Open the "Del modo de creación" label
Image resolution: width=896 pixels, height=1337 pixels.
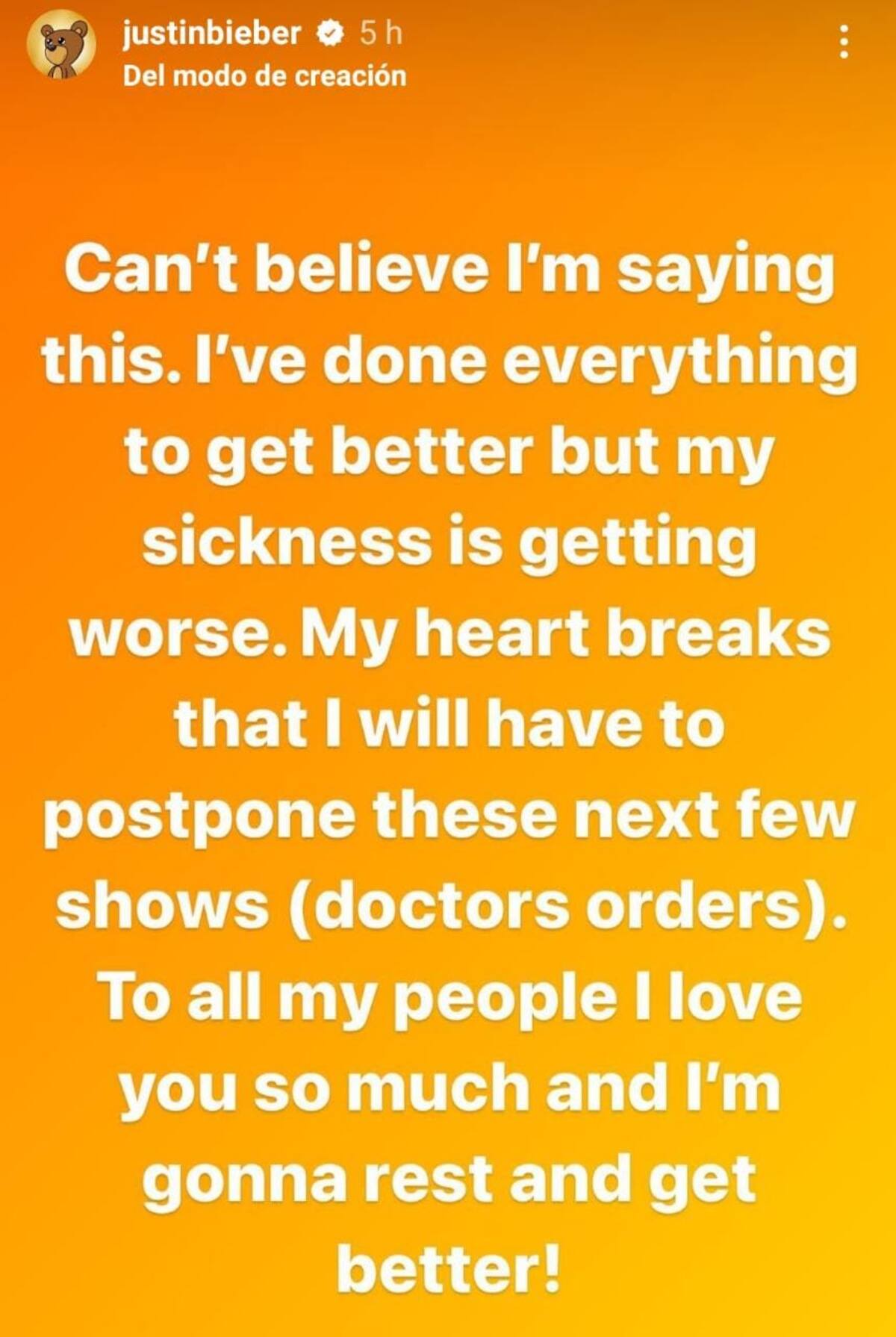pos(264,76)
